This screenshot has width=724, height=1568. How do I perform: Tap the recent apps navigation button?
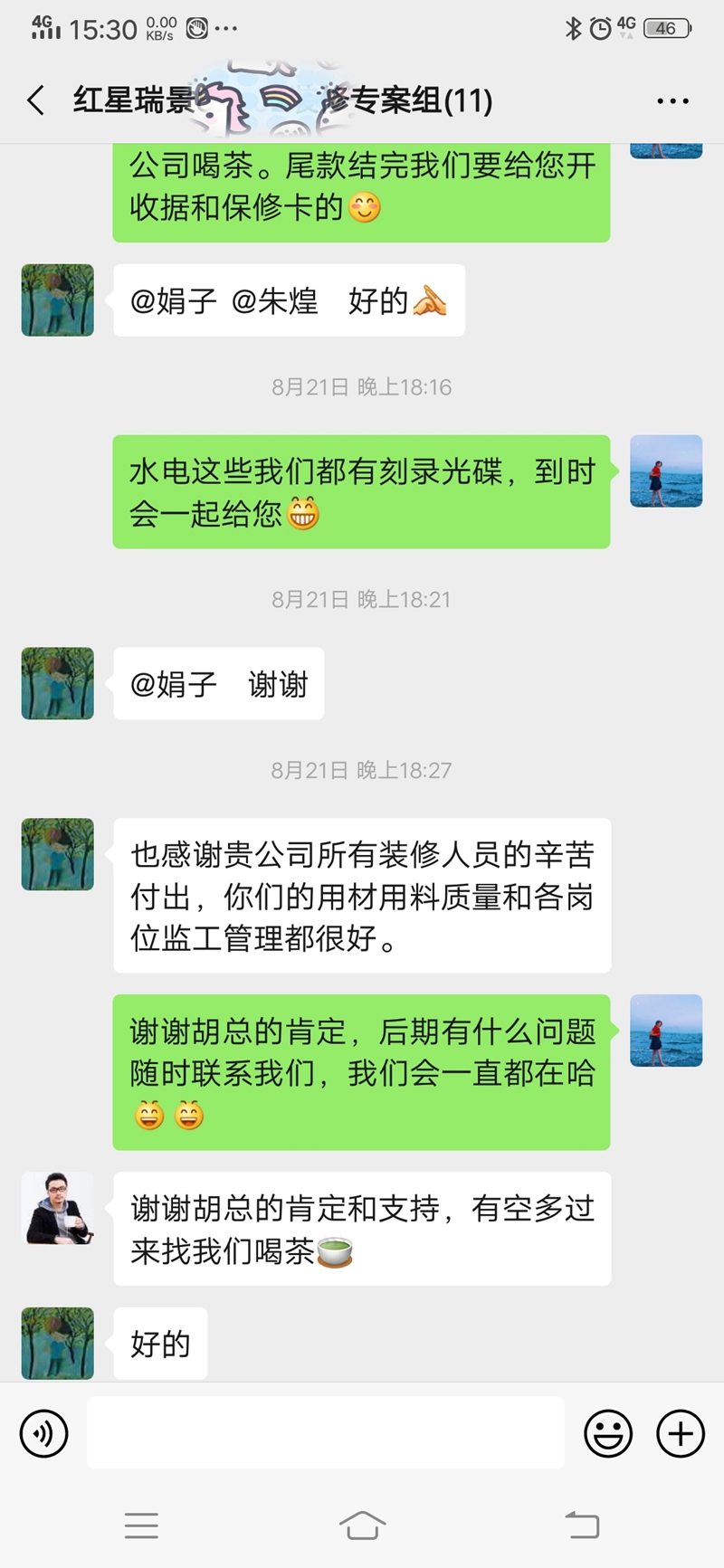pos(141,1525)
